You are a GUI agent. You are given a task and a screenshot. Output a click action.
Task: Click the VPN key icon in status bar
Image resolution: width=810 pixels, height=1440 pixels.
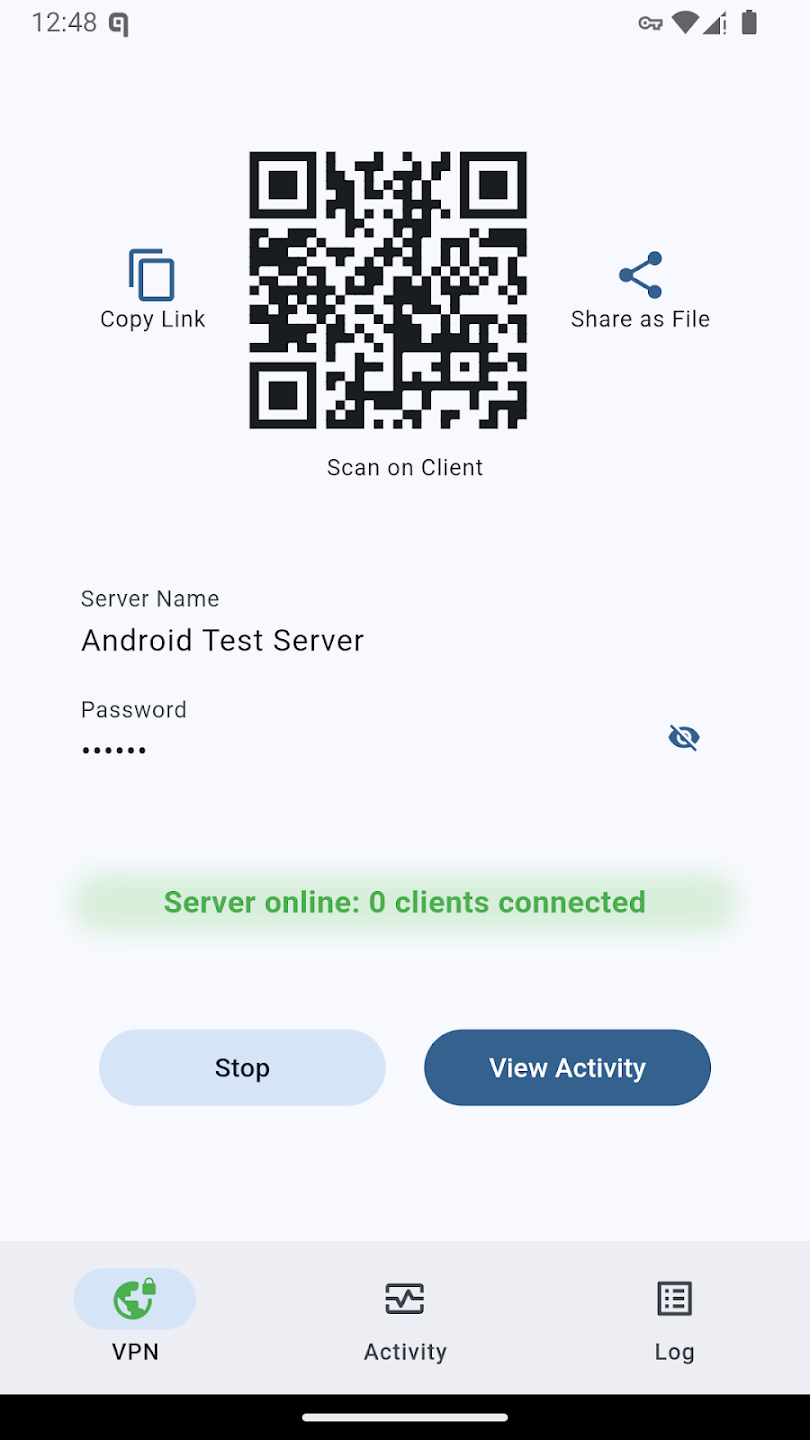(x=649, y=22)
